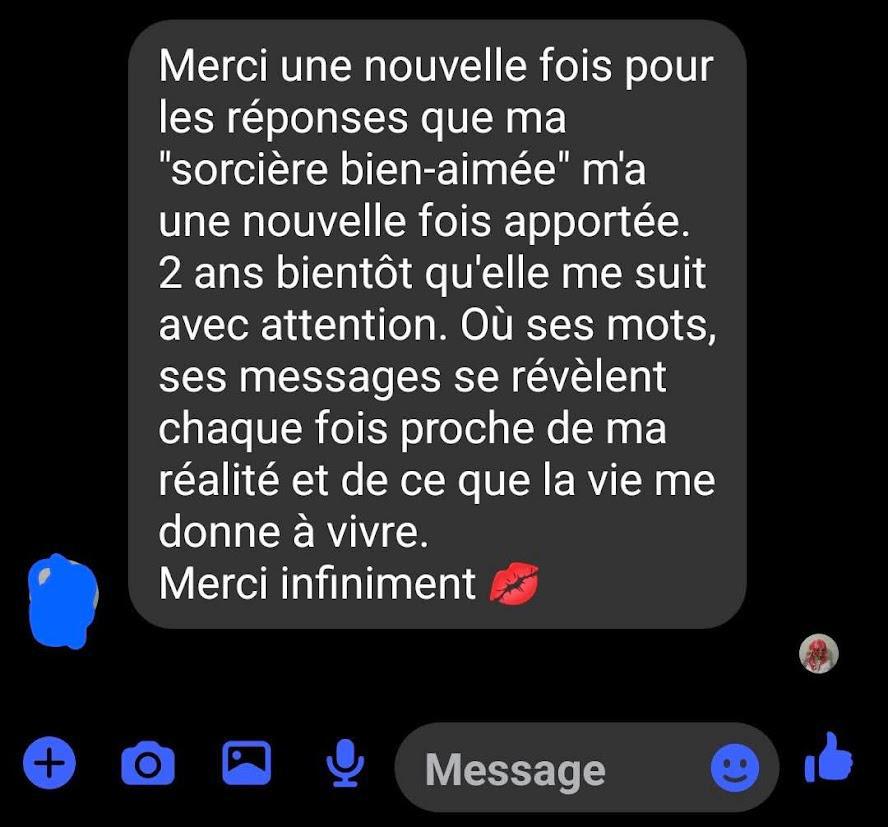Open the emoji picker
The width and height of the screenshot is (888, 827).
(x=735, y=768)
